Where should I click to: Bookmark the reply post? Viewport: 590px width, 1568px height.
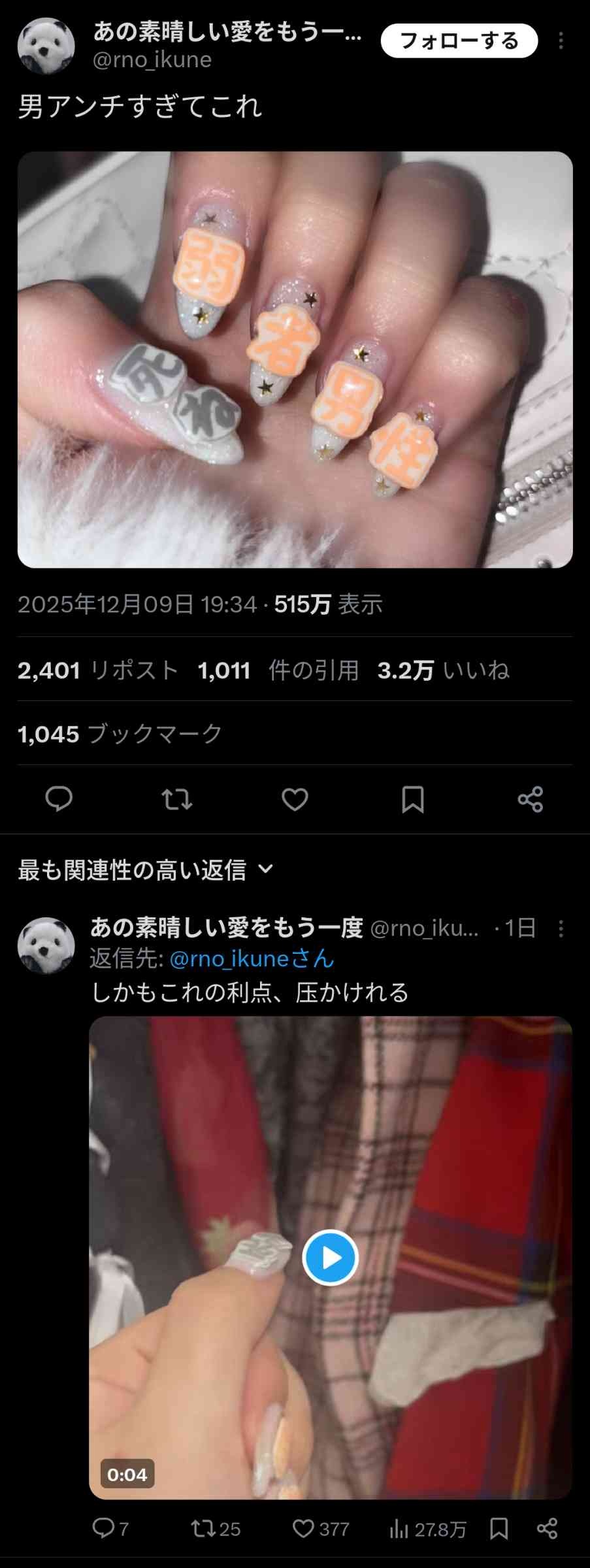pyautogui.click(x=499, y=1529)
